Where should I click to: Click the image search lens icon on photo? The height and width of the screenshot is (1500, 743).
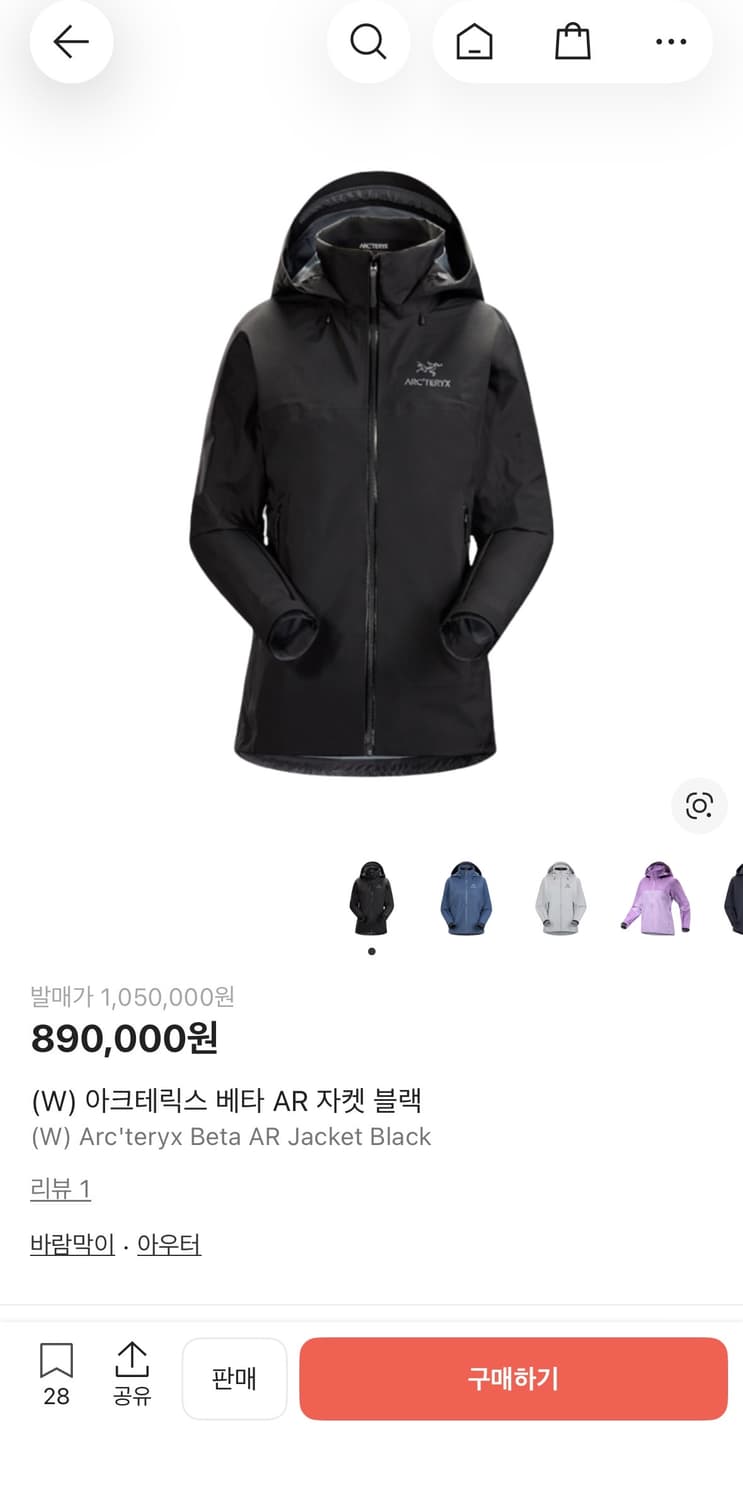pyautogui.click(x=699, y=806)
